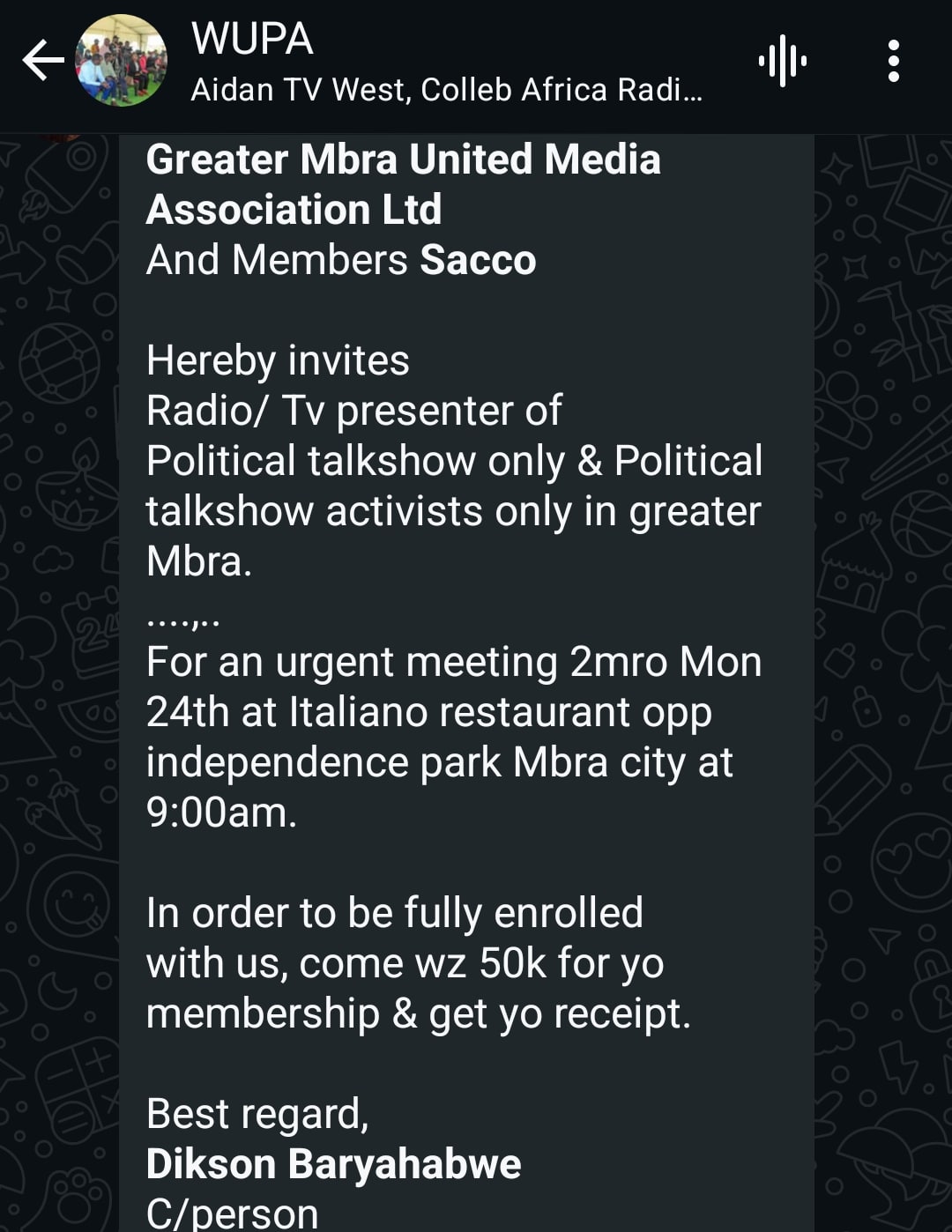The width and height of the screenshot is (952, 1232).
Task: Open WUPA group info from the title
Action: pos(252,40)
